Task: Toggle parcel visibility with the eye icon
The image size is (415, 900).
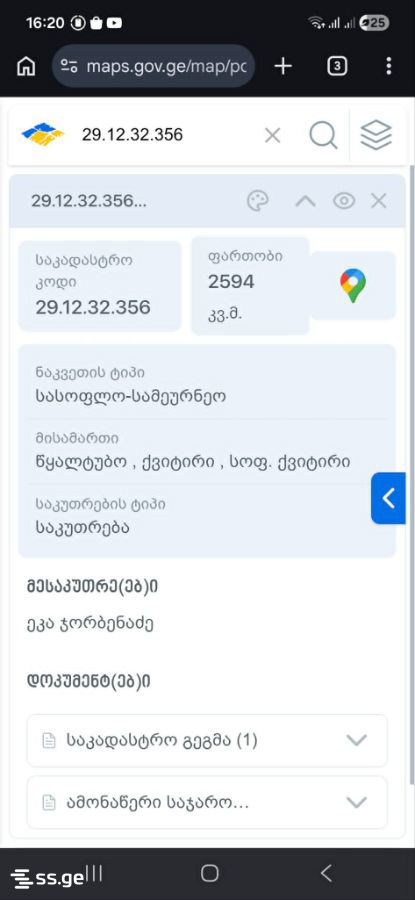Action: 344,201
